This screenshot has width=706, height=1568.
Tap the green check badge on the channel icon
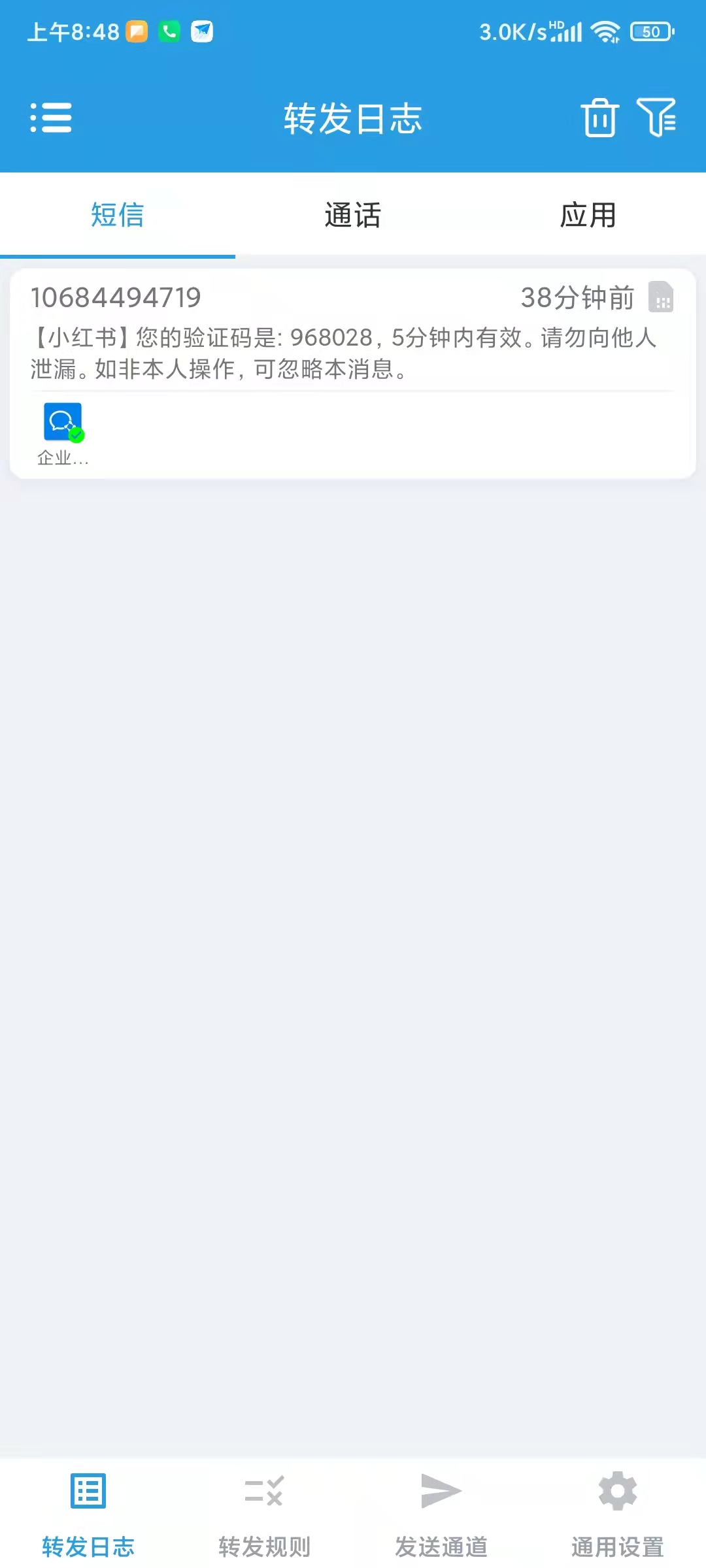point(76,436)
